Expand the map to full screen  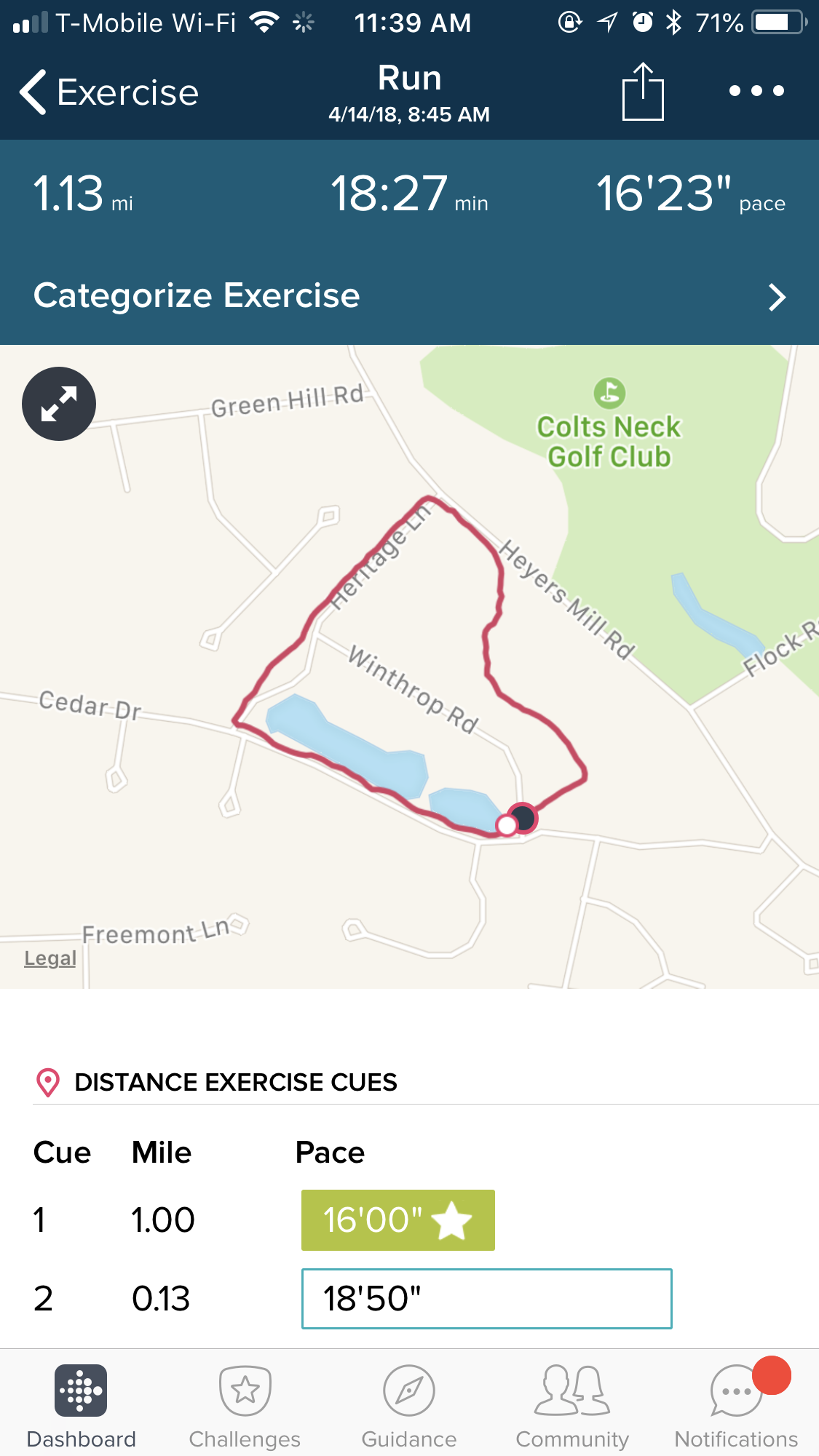pyautogui.click(x=59, y=404)
